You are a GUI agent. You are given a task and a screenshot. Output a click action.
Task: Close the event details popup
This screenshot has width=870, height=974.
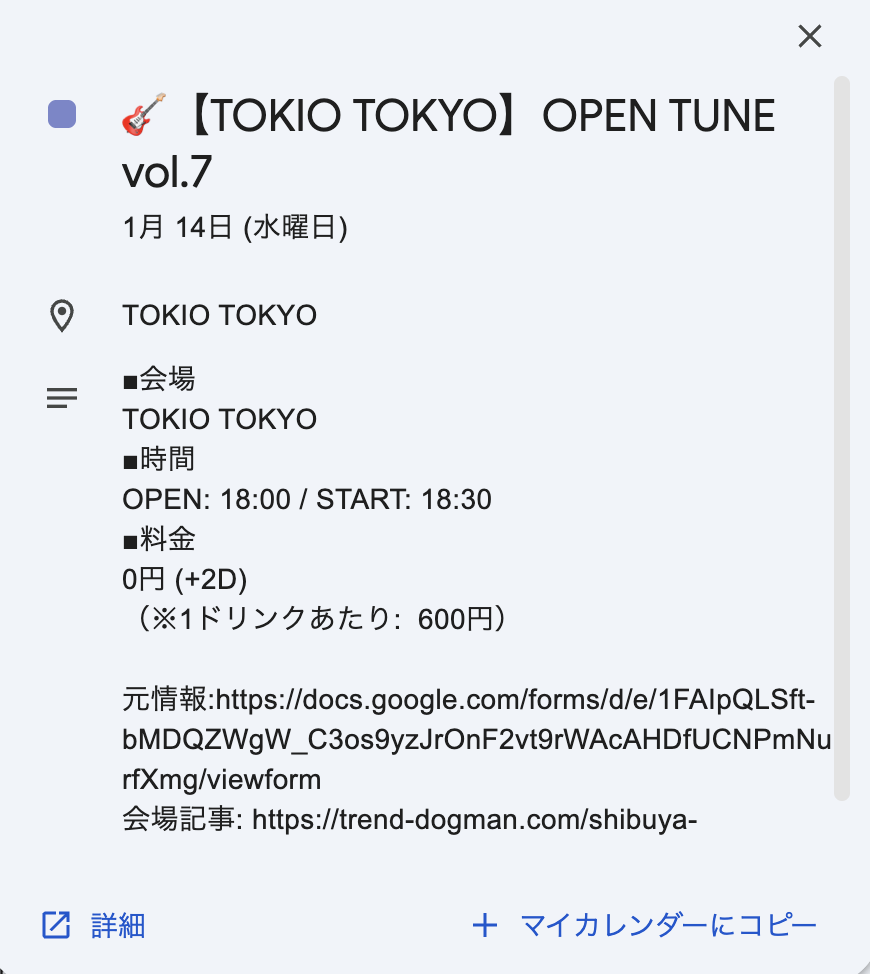(809, 37)
